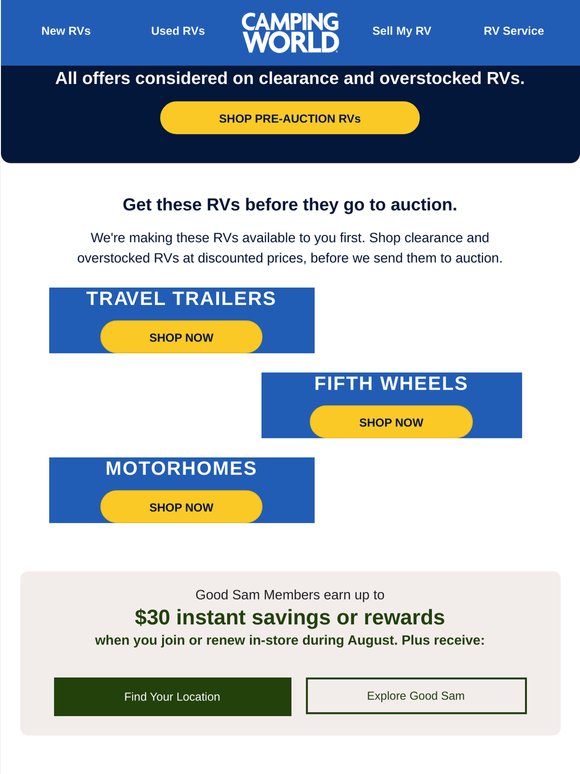Open Explore Good Sam
This screenshot has height=774, width=580.
point(416,696)
